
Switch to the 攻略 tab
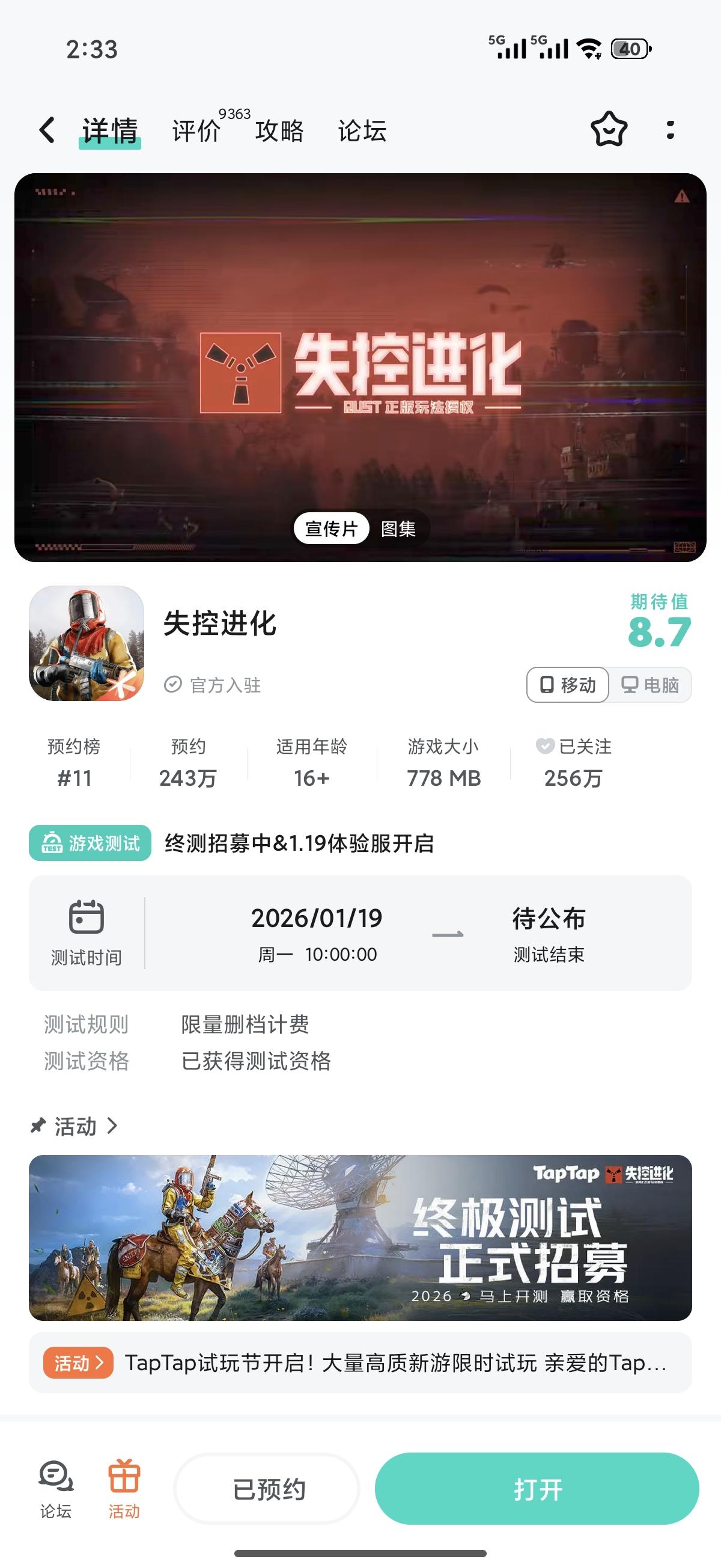coord(279,131)
